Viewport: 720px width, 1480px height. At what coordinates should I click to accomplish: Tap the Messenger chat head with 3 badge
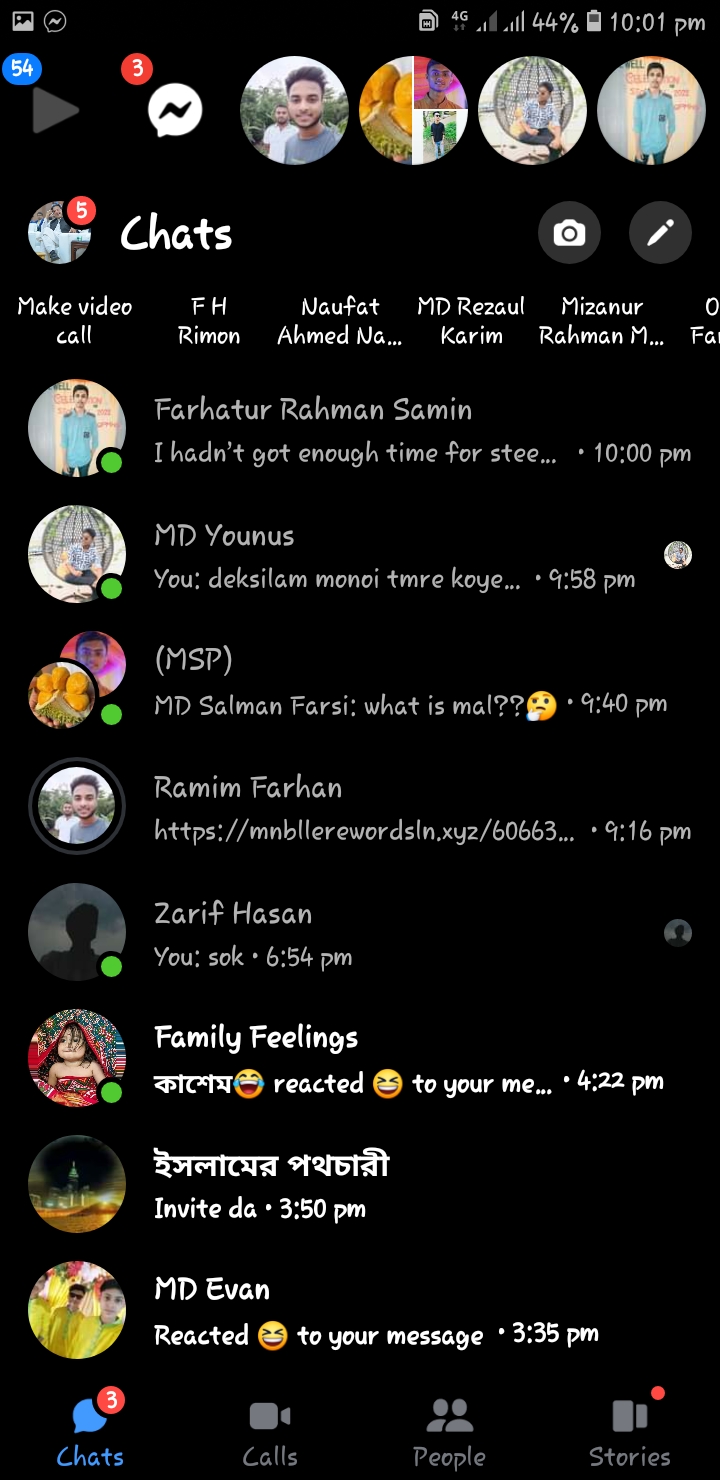175,110
